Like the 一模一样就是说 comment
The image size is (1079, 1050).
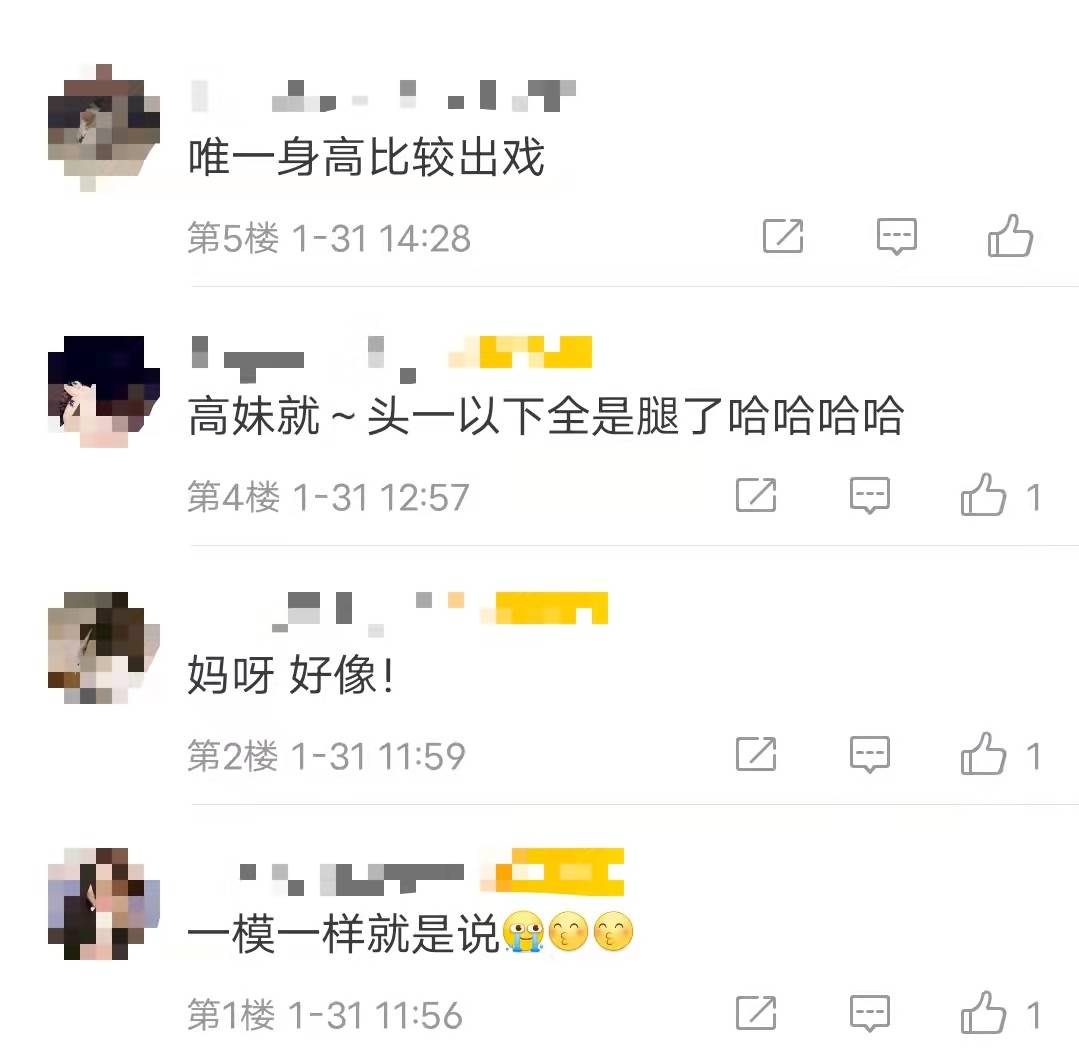984,1014
